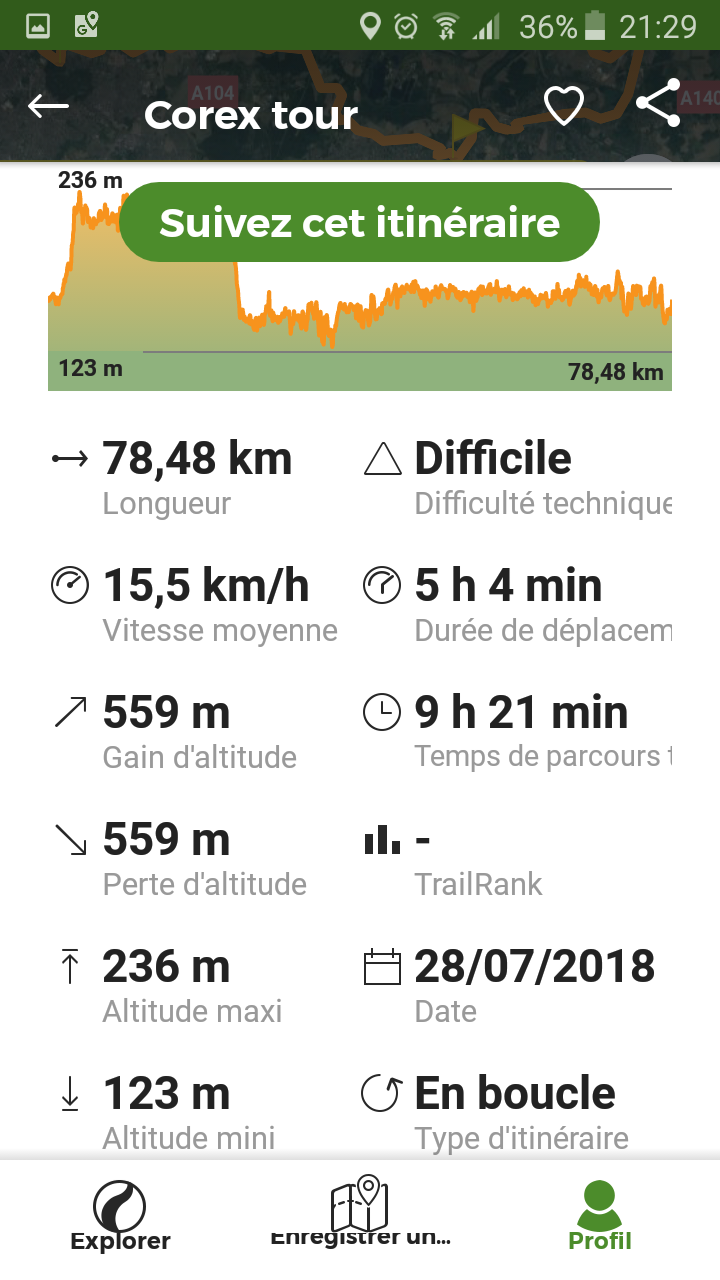720x1280 pixels.
Task: Go back with the arrow icon
Action: 48,106
